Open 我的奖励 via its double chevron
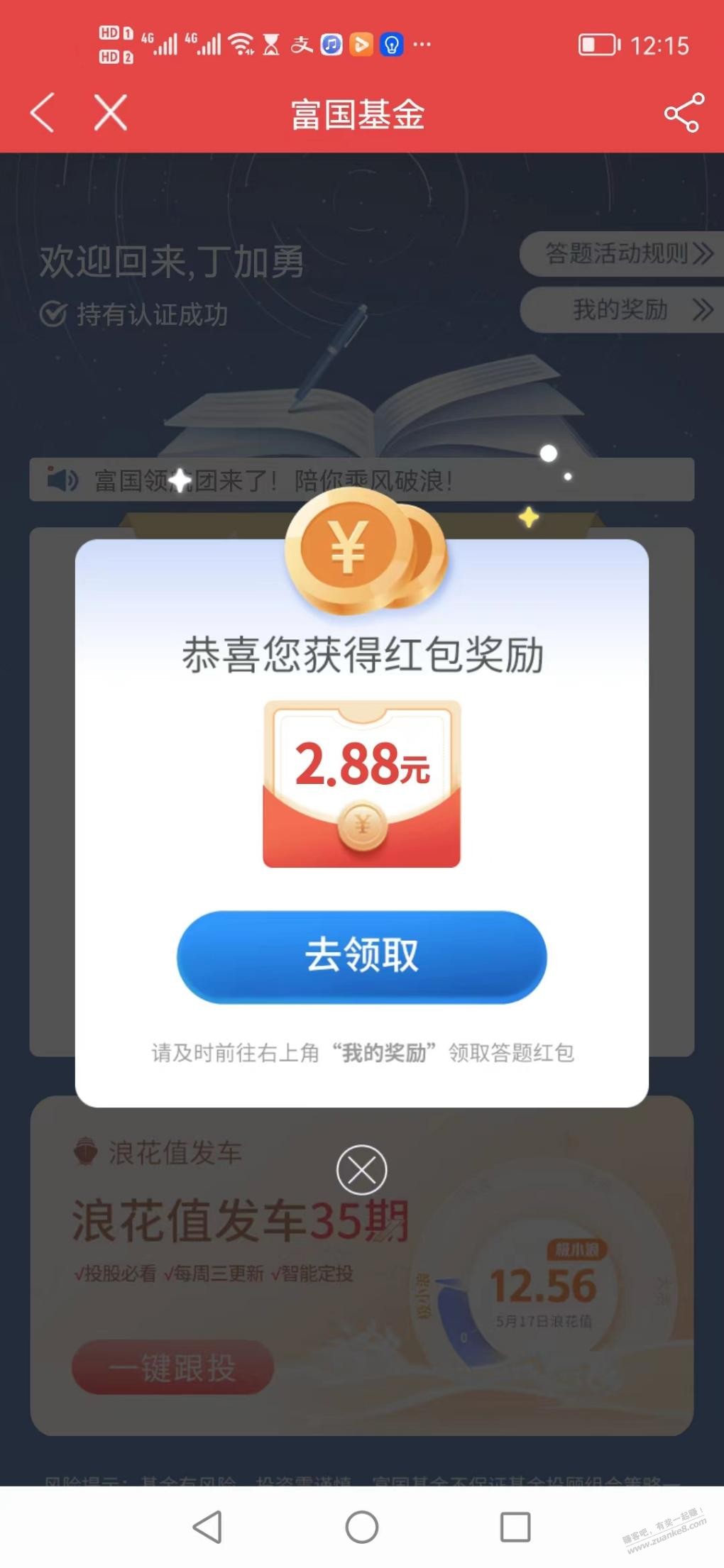Viewport: 724px width, 1568px height. tap(703, 310)
